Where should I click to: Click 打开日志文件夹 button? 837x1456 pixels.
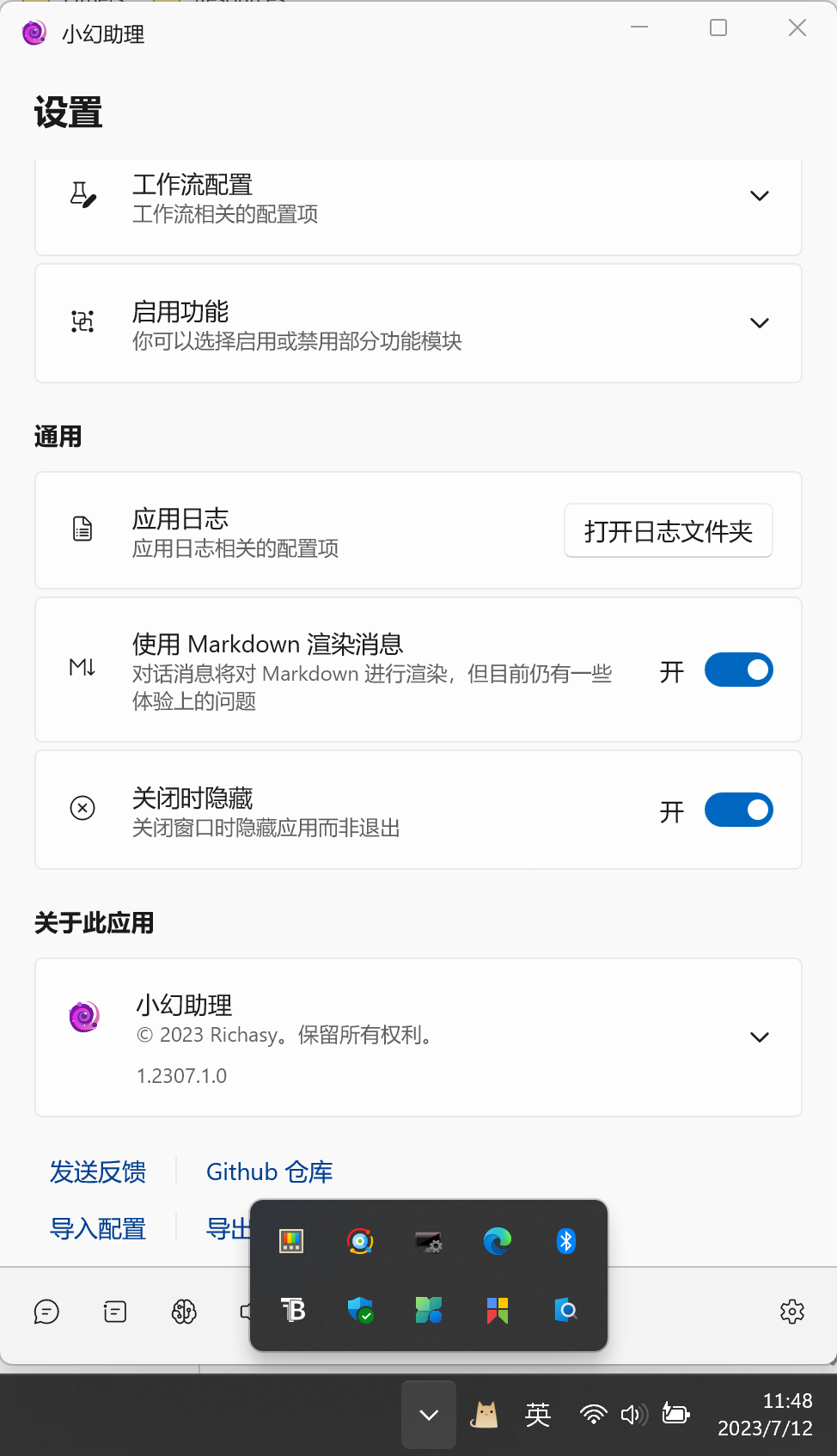(668, 530)
